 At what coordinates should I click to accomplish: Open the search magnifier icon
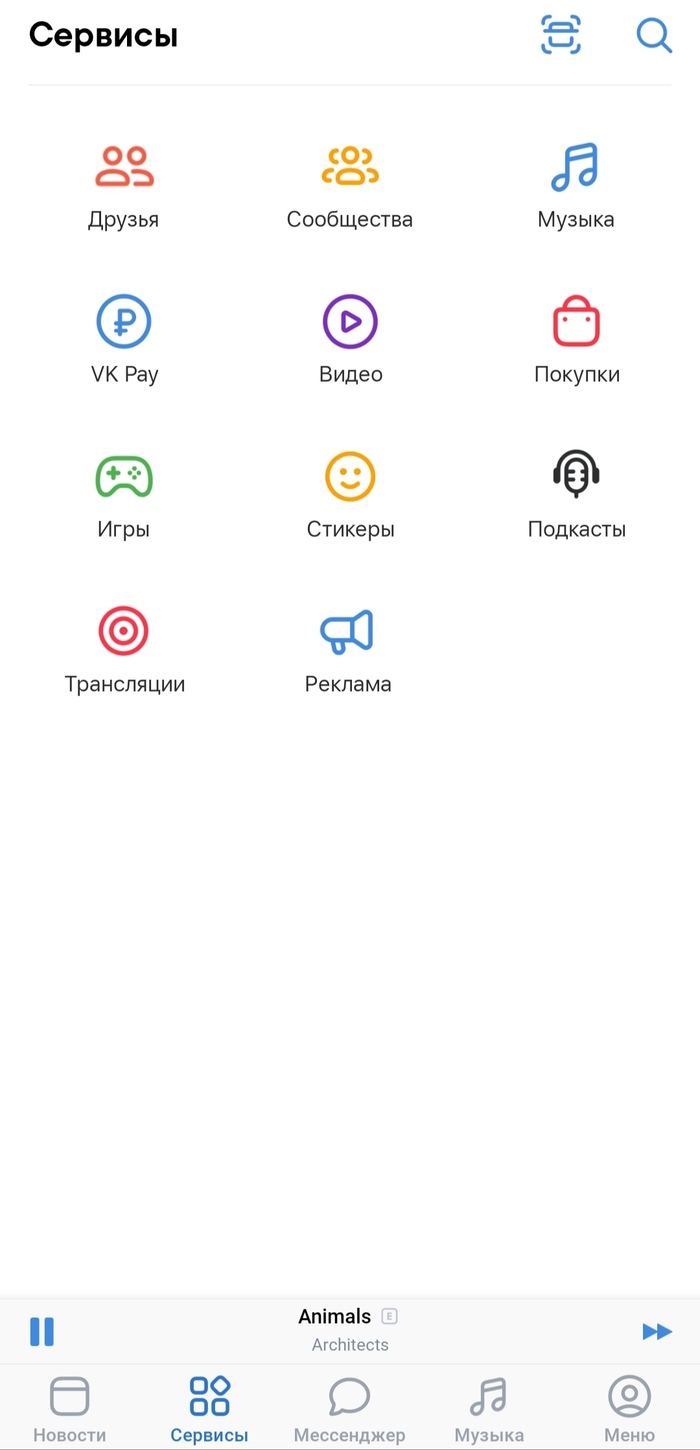654,36
